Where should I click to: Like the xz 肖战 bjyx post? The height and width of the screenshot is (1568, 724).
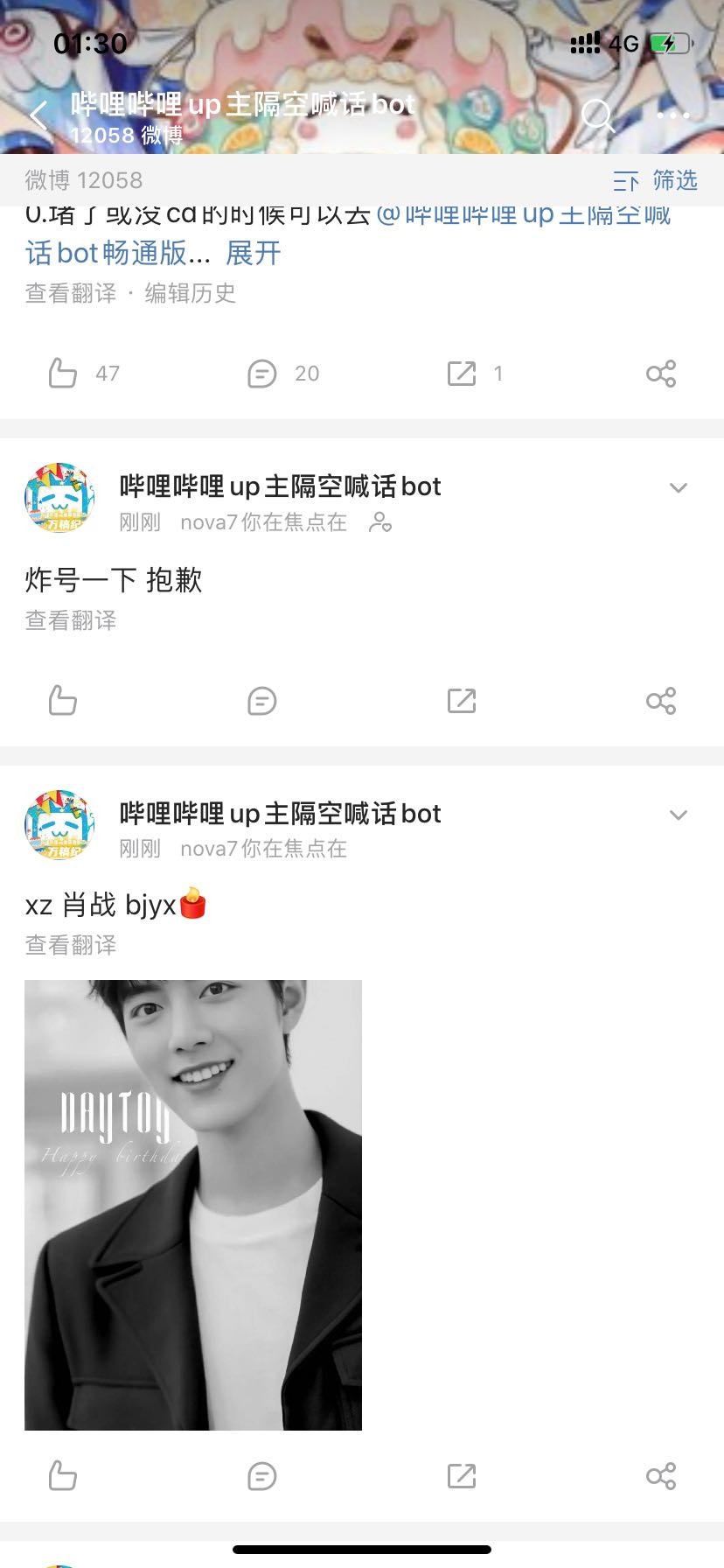[63, 1476]
